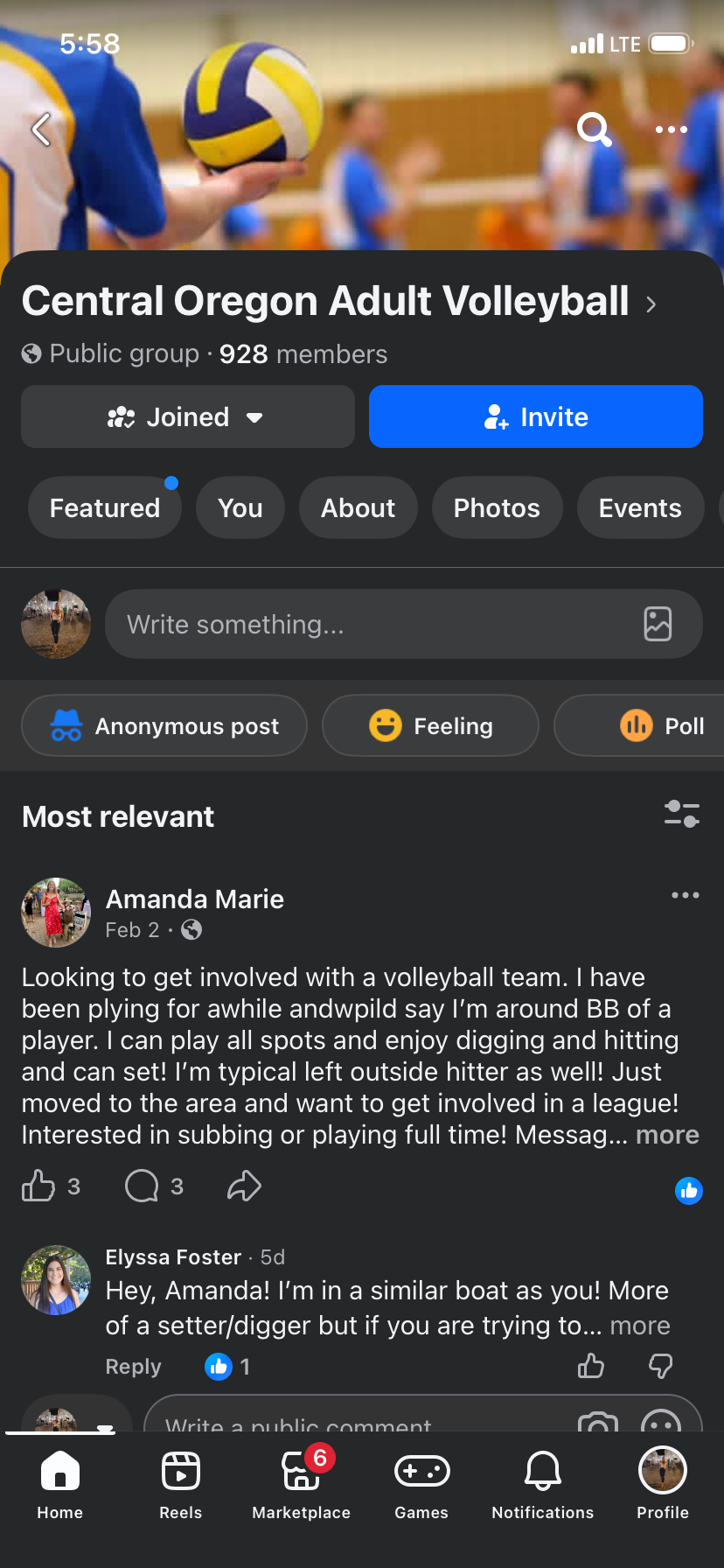Select the Feeling chip
The height and width of the screenshot is (1568, 724).
[x=430, y=726]
